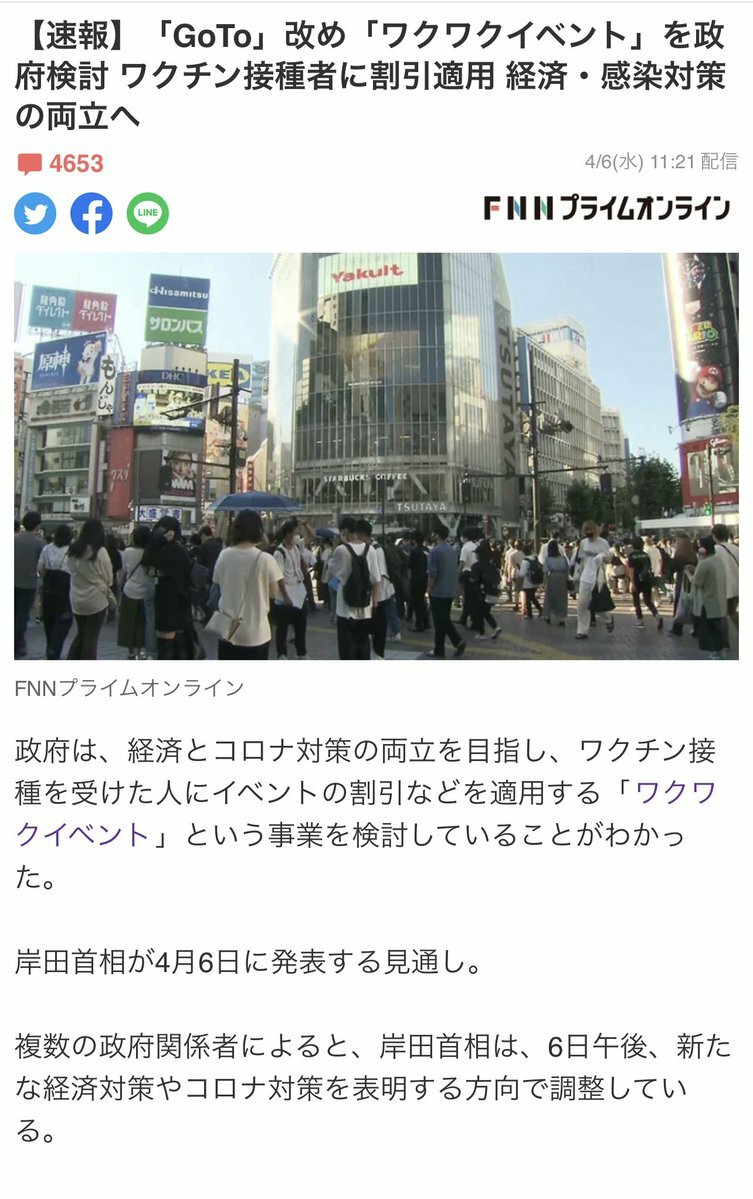Share article on Facebook
Screen dimensions: 753x1199
pyautogui.click(x=91, y=213)
